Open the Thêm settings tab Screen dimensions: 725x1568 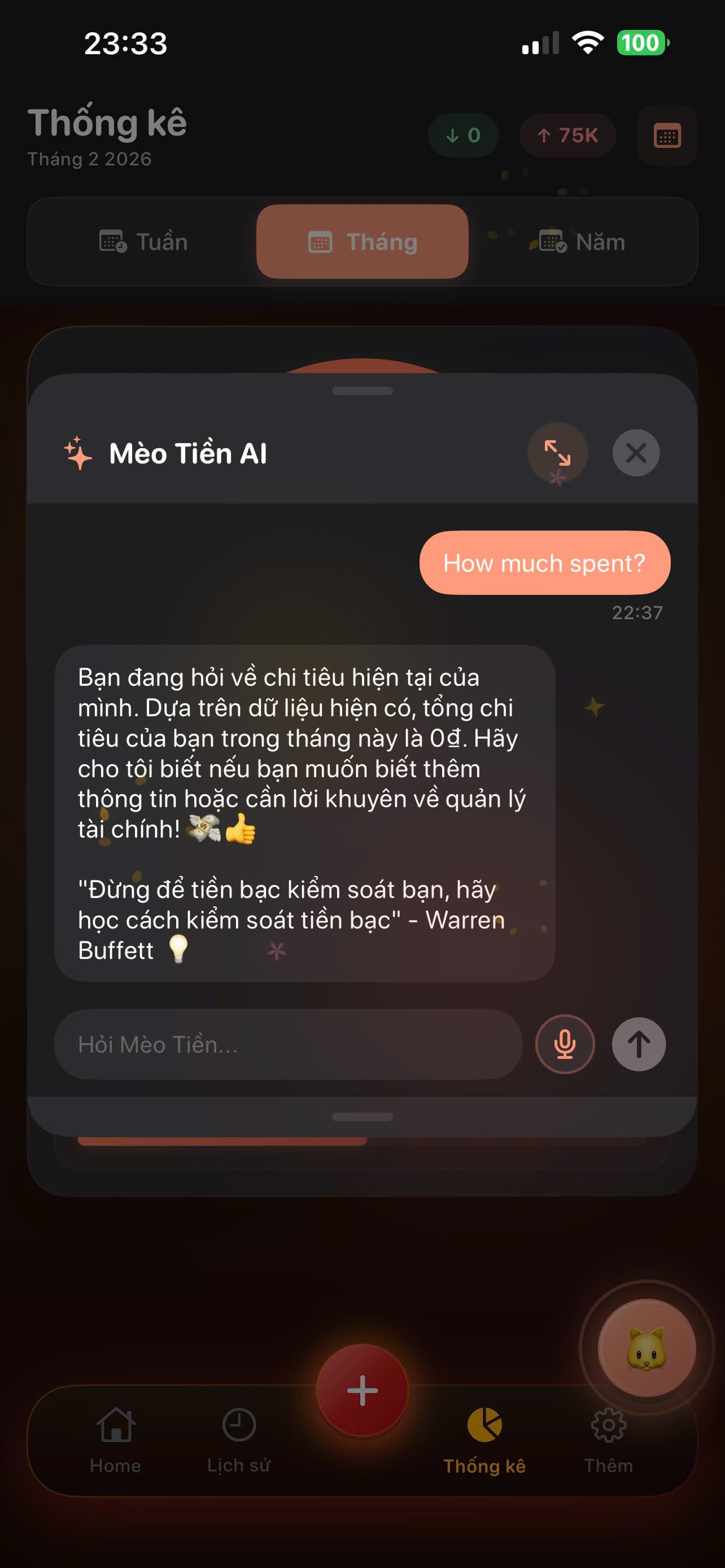click(608, 1439)
